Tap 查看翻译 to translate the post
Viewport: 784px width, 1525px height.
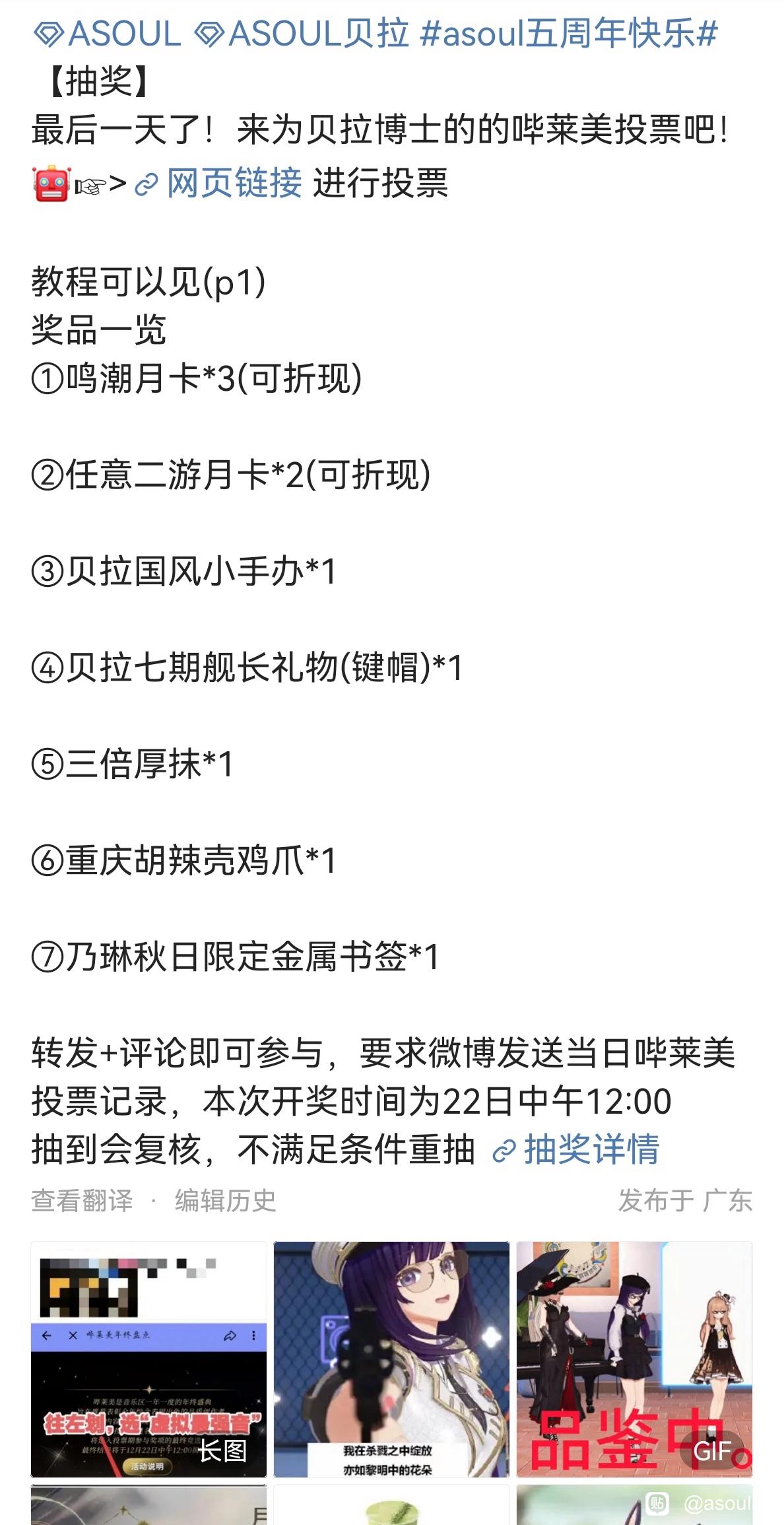pos(82,1200)
